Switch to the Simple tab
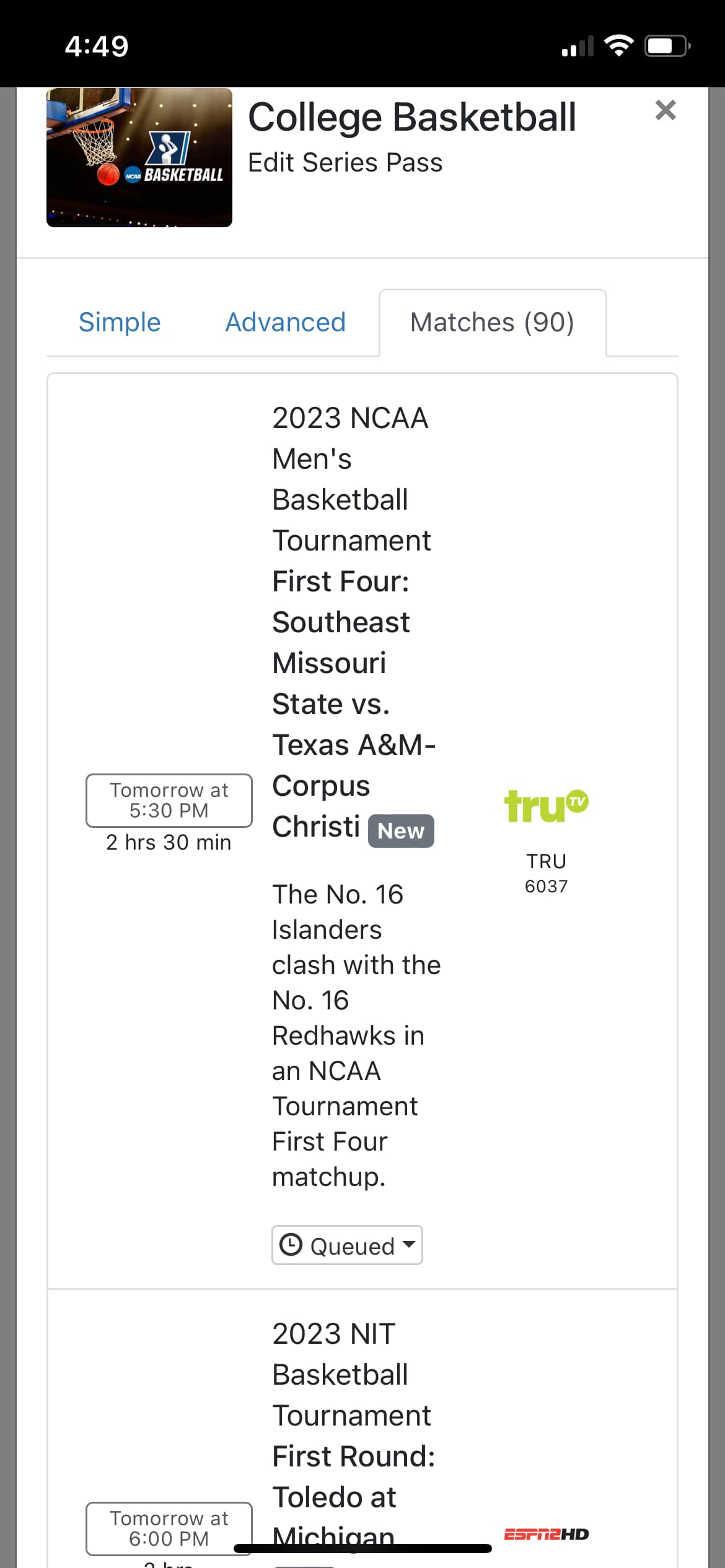Screen dimensions: 725x1568 click(x=120, y=323)
